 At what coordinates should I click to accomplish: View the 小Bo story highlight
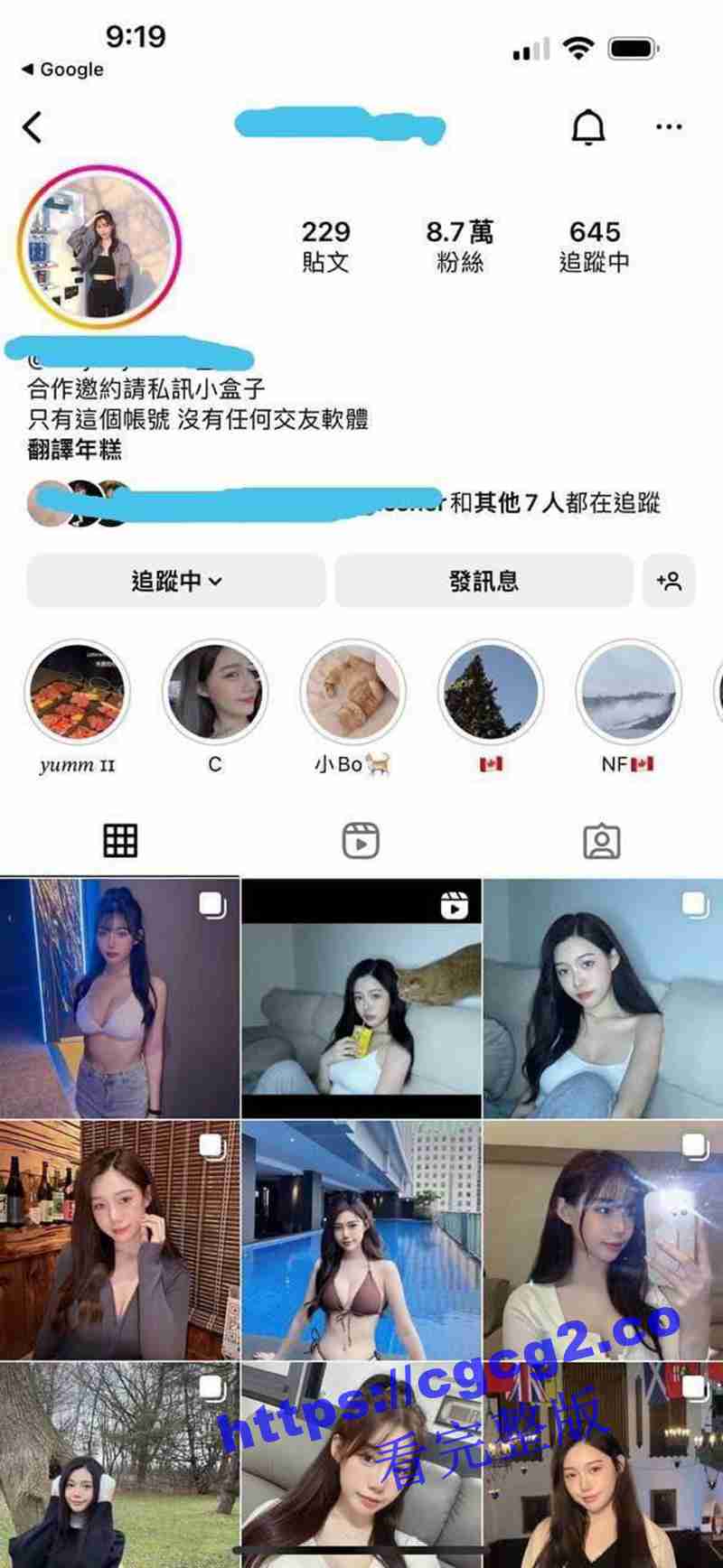[353, 692]
